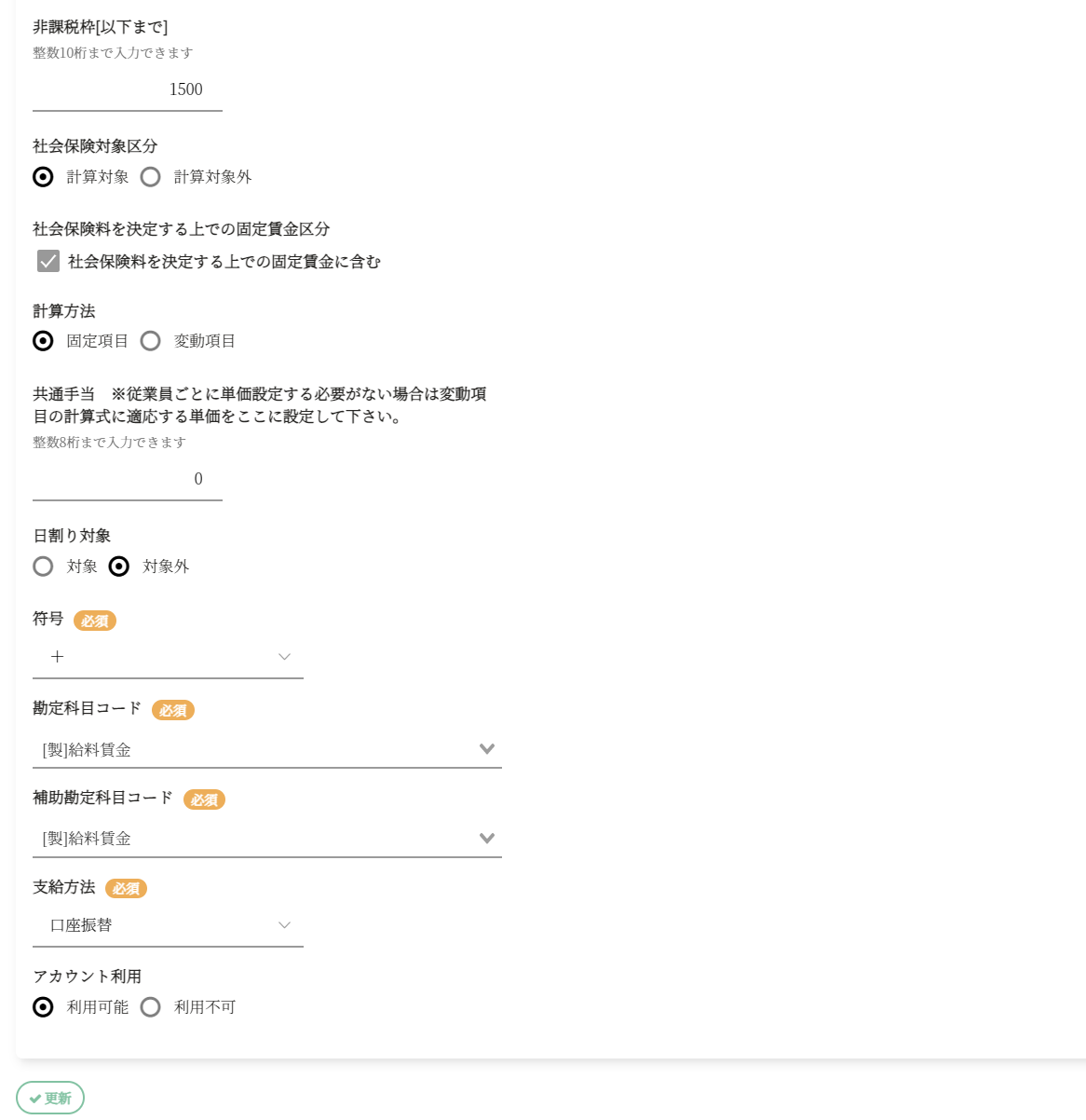Select 計算対象外 for 社会保険対象区分
Screen dimensions: 1086x1120
[x=151, y=177]
